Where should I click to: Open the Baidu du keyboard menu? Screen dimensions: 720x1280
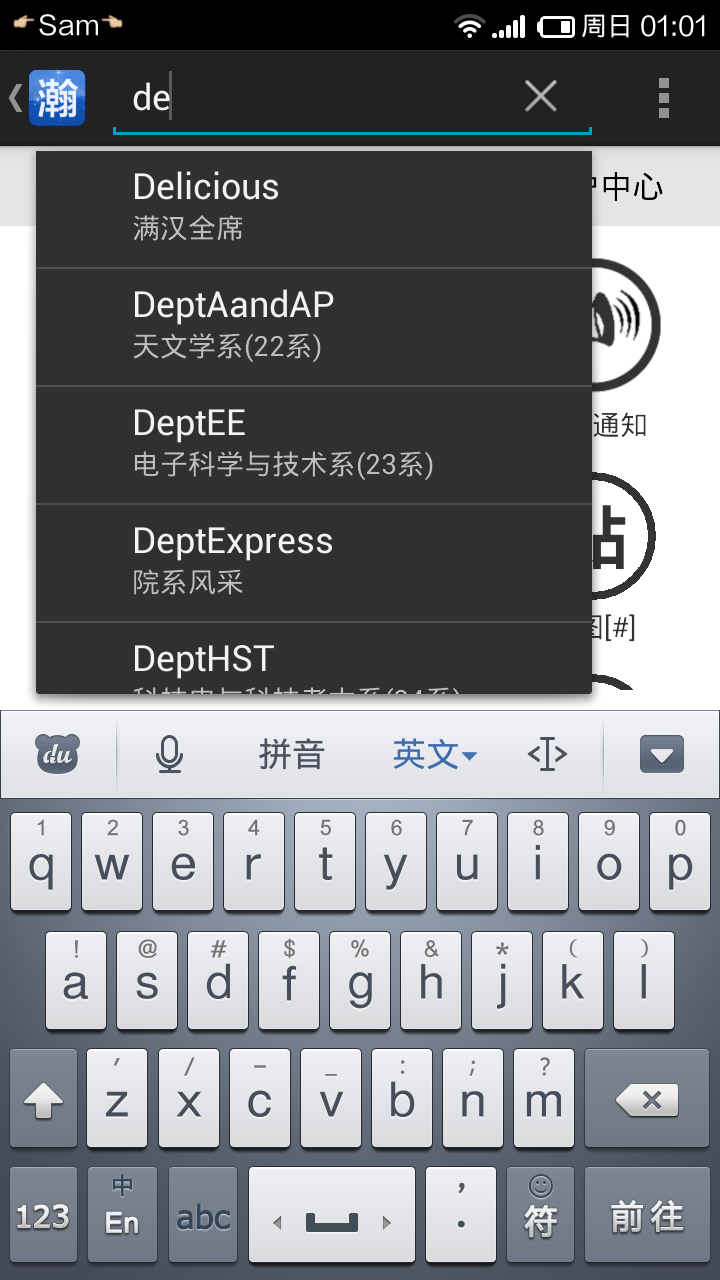tap(57, 754)
